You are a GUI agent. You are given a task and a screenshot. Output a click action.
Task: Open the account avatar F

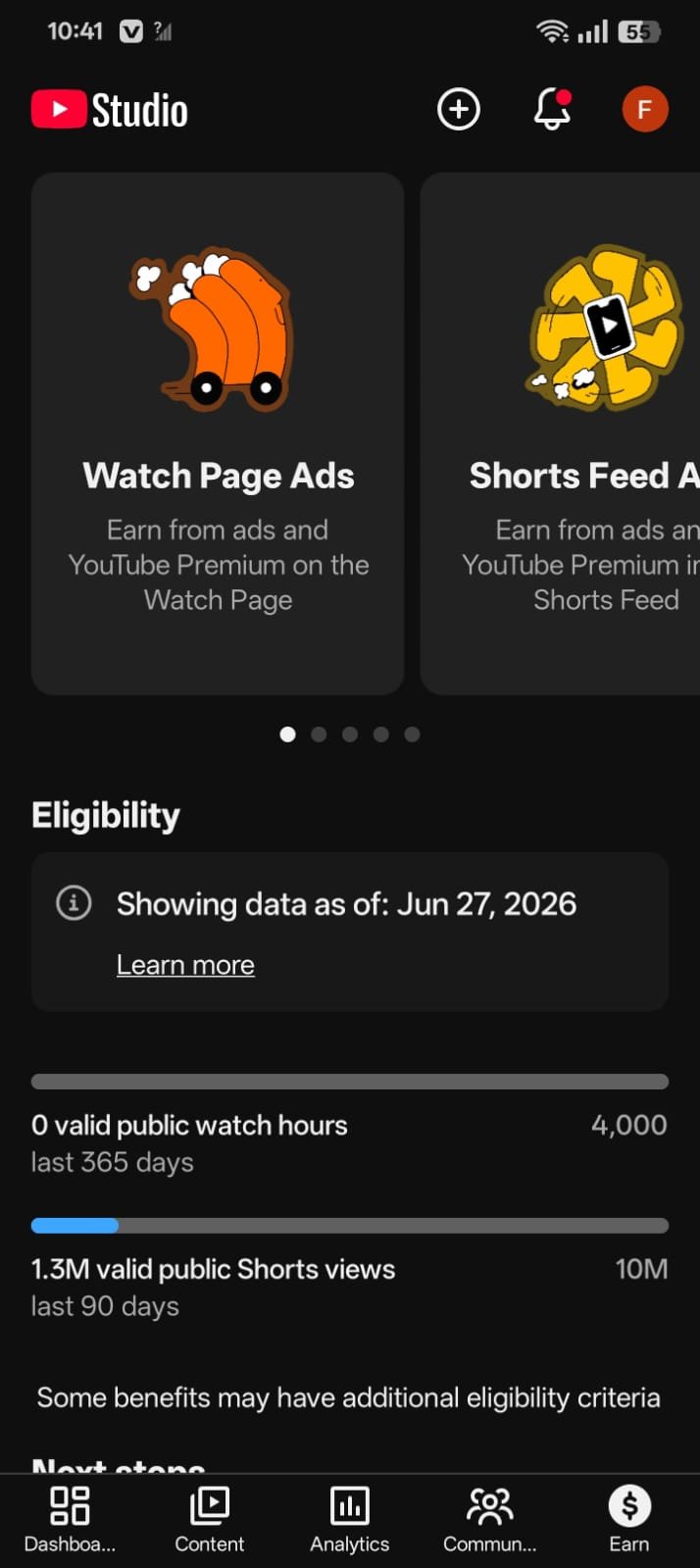[x=645, y=109]
